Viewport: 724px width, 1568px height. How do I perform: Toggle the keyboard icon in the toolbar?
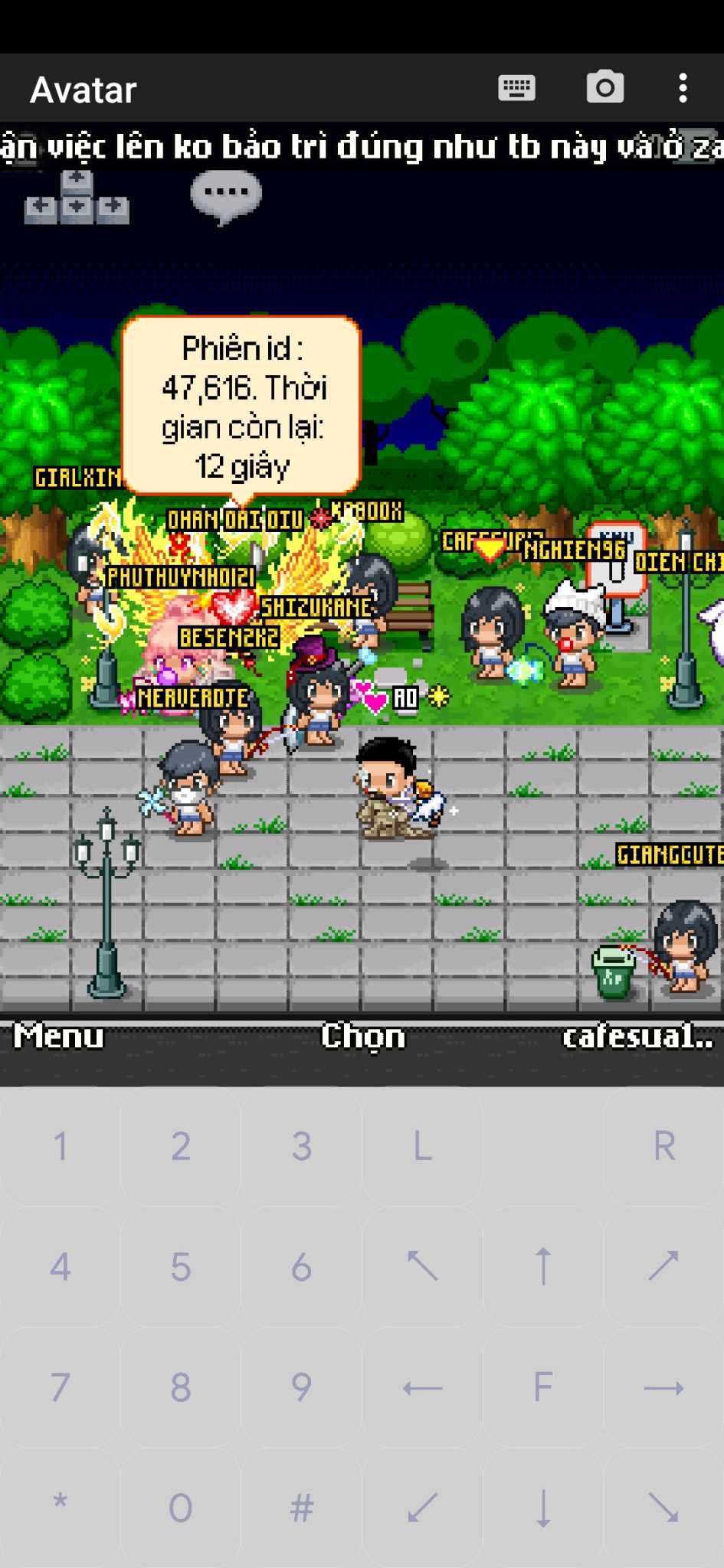tap(516, 88)
